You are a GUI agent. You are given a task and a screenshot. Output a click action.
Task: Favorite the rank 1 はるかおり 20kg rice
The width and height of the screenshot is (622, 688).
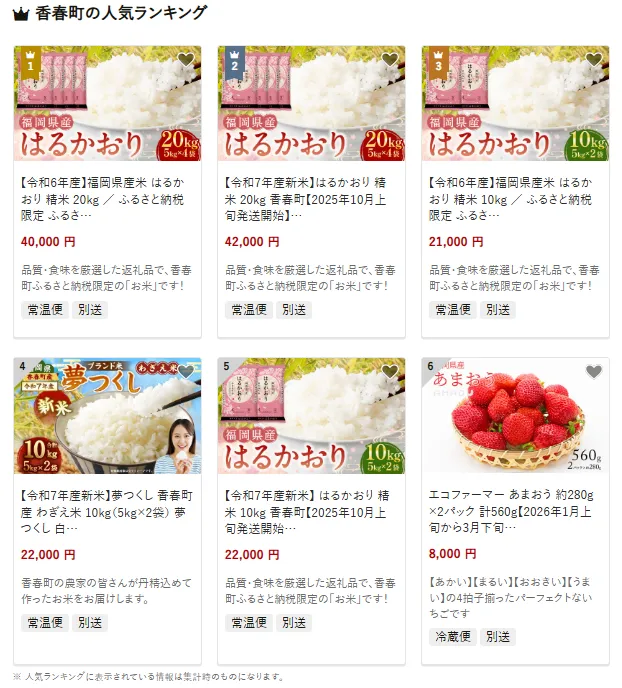tap(186, 60)
